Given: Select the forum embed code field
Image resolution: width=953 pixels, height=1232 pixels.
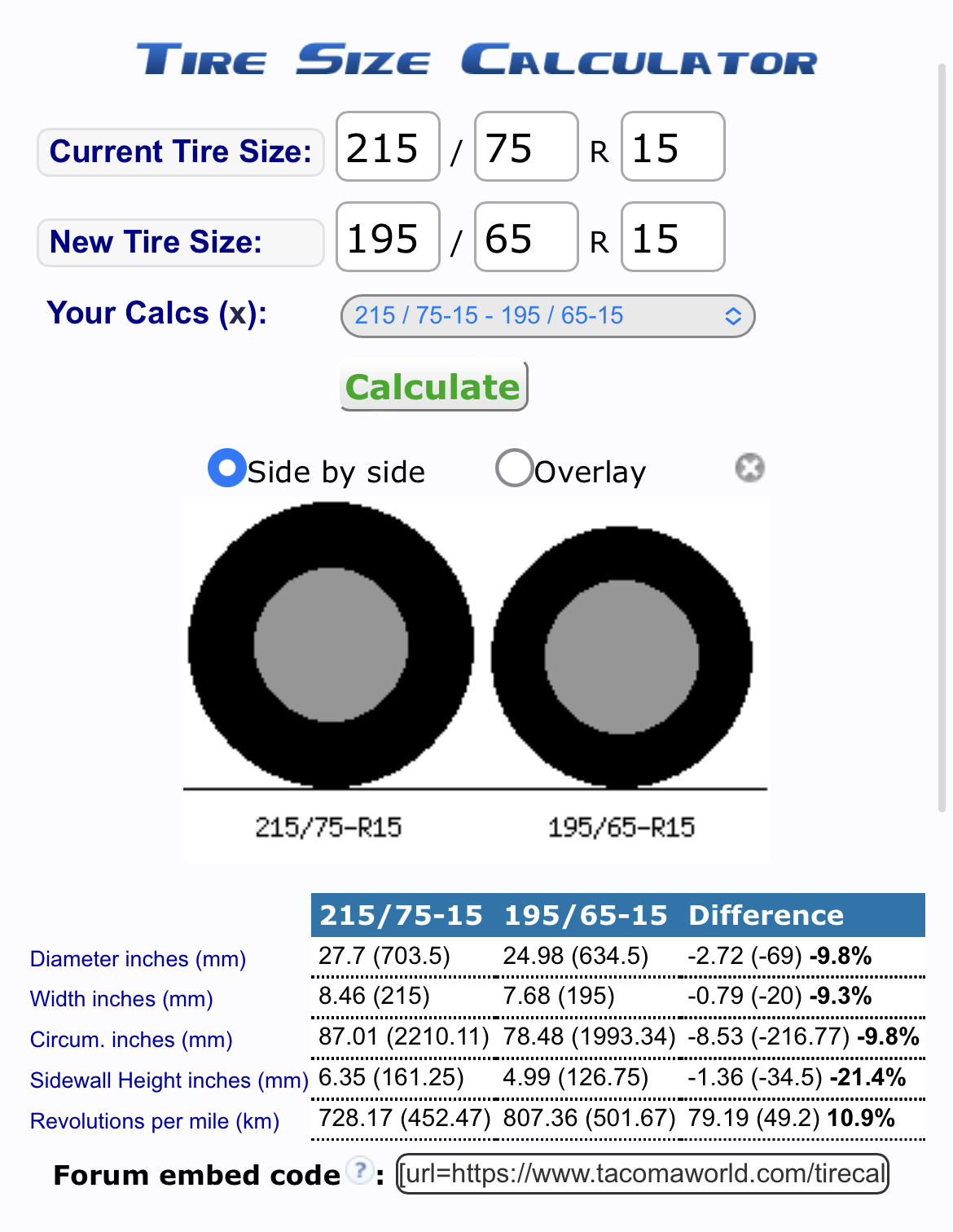Looking at the screenshot, I should [x=642, y=1174].
